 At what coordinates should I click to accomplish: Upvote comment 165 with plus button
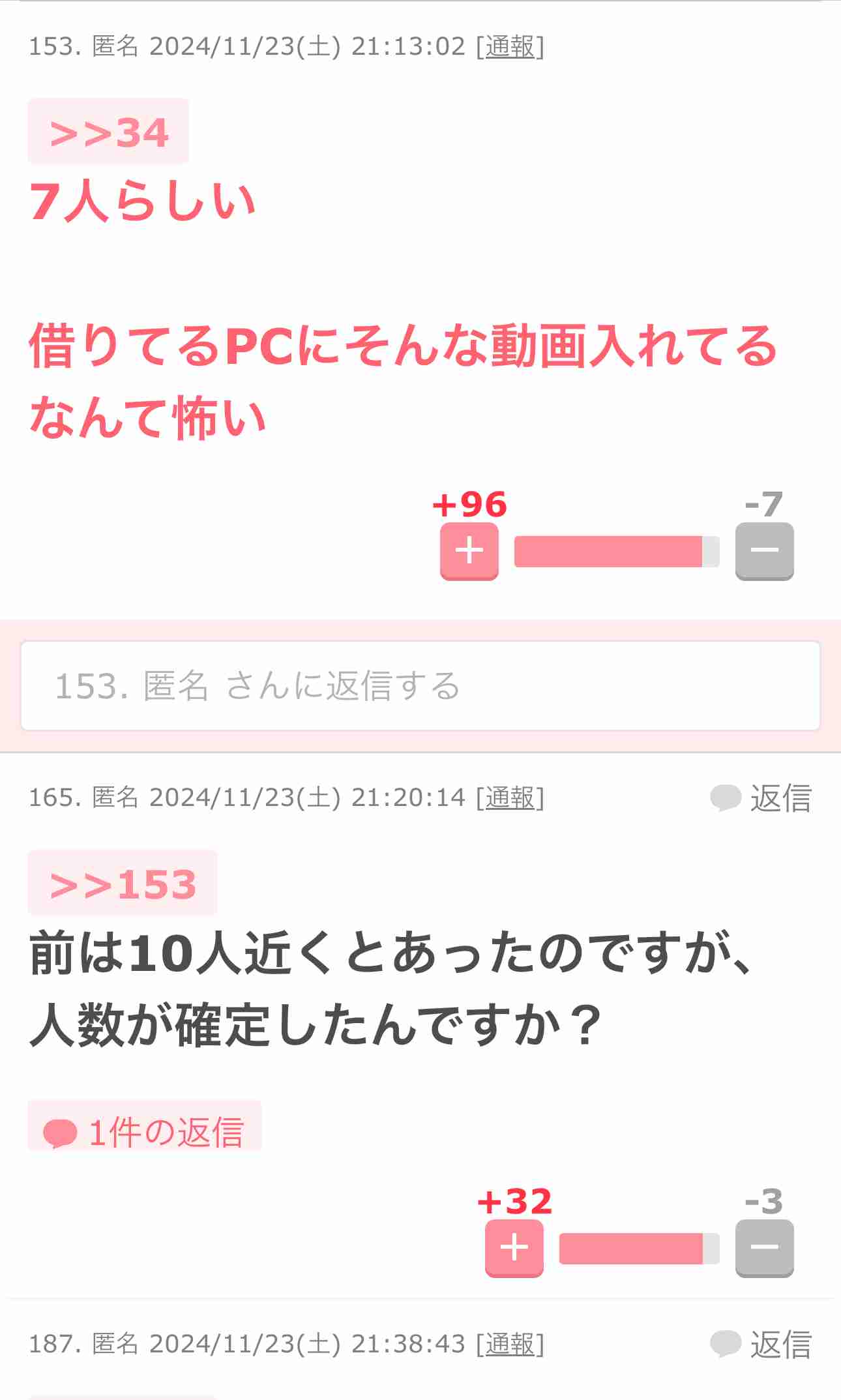click(514, 1247)
